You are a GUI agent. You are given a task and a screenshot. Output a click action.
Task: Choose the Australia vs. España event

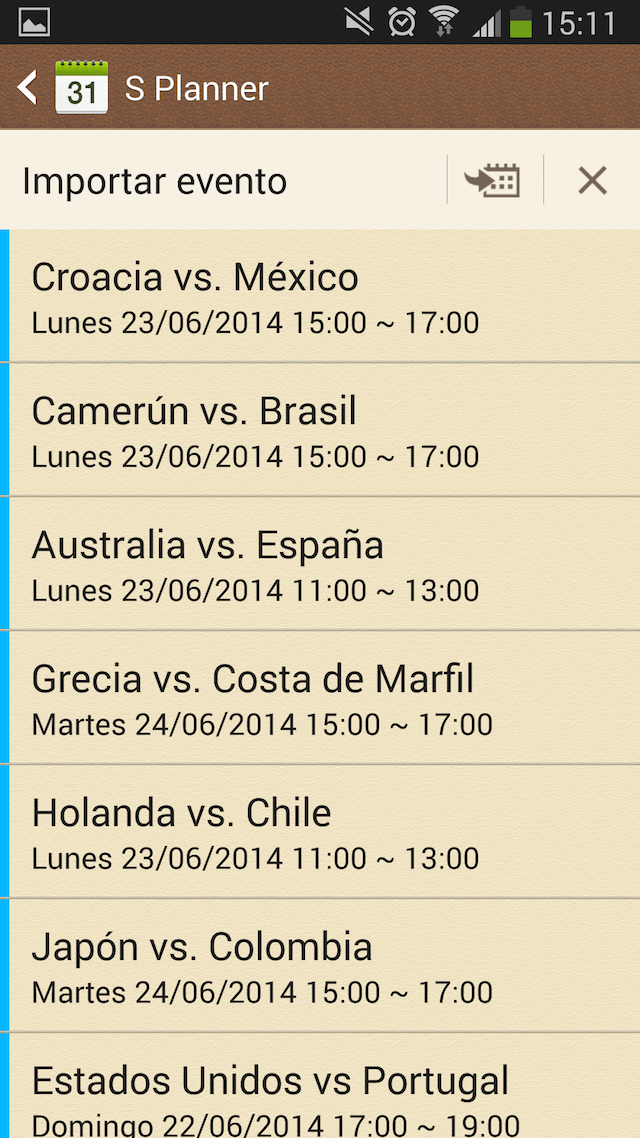pos(320,565)
